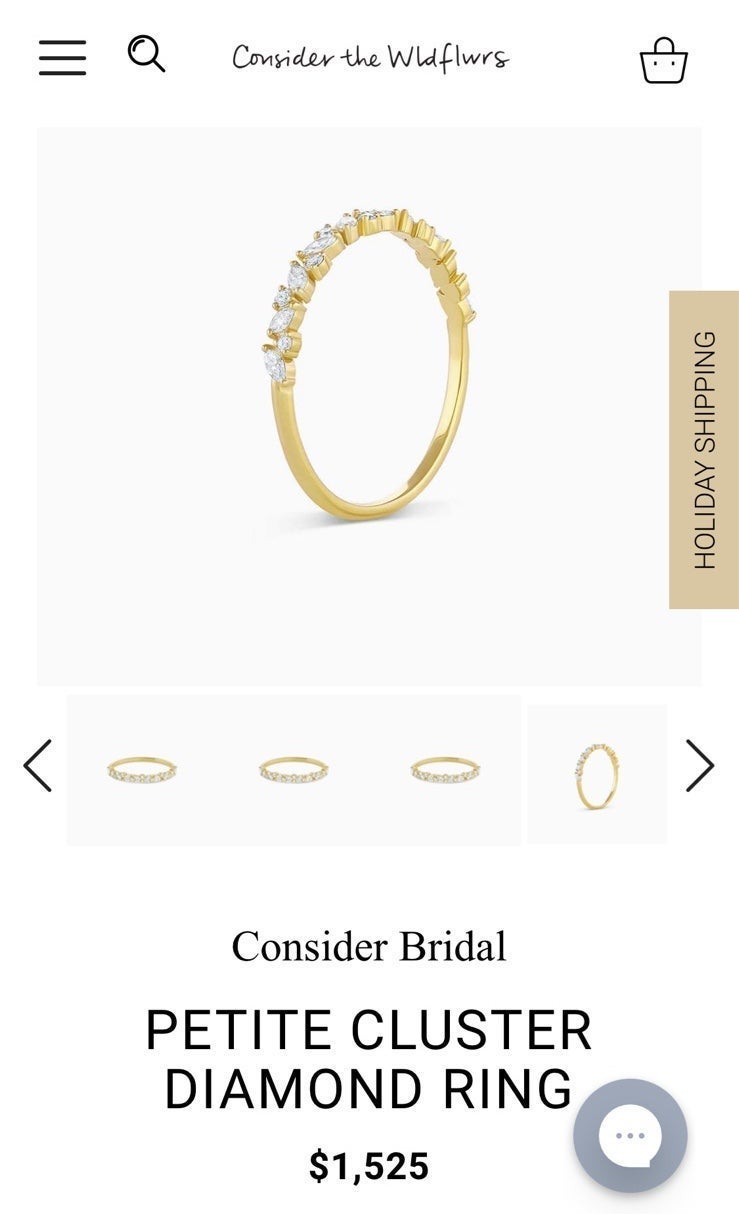This screenshot has height=1214, width=739.
Task: Show previous thumbnails with left arrow
Action: [x=37, y=766]
